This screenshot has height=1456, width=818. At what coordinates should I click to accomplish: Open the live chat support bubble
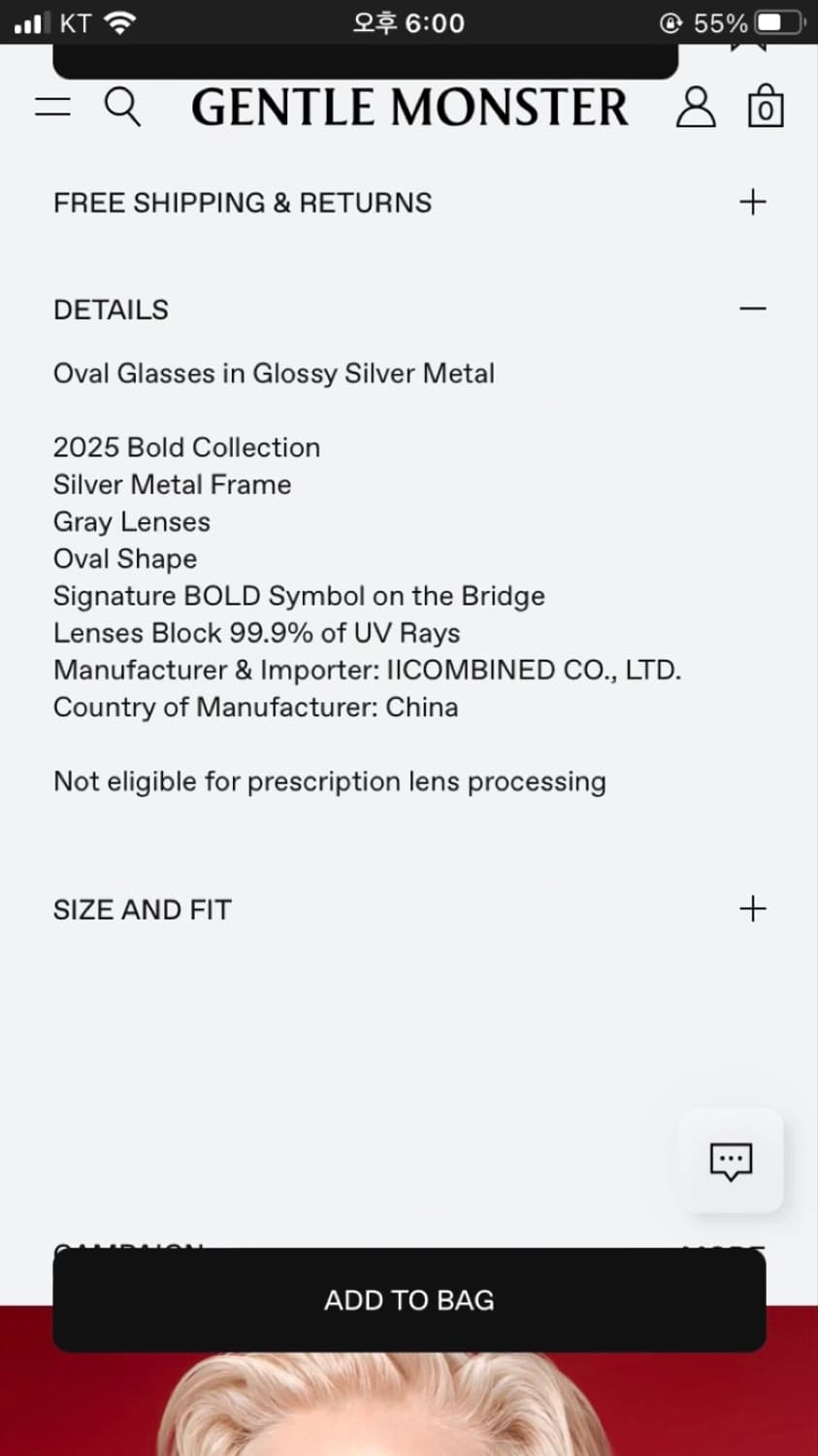[x=731, y=1161]
